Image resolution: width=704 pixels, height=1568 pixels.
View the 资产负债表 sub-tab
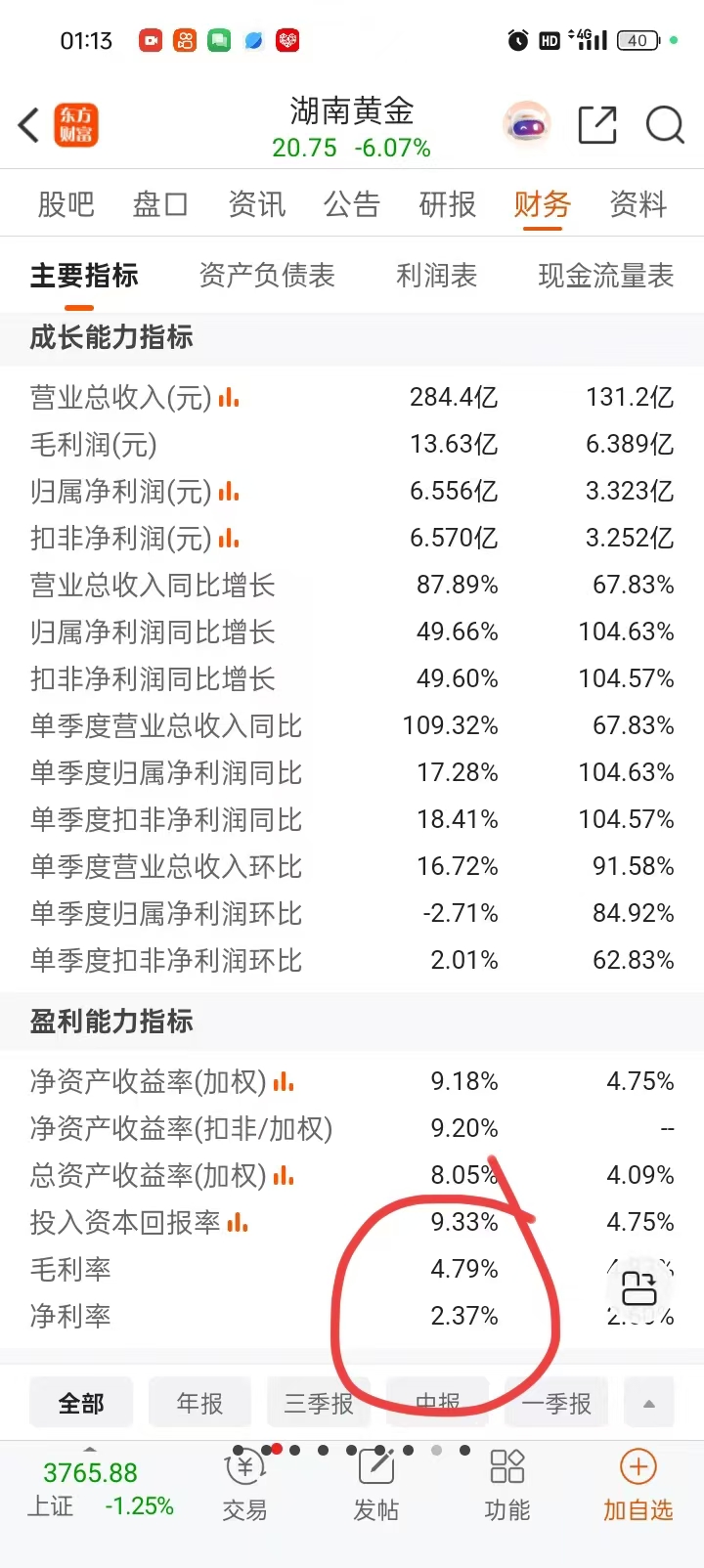[x=267, y=276]
